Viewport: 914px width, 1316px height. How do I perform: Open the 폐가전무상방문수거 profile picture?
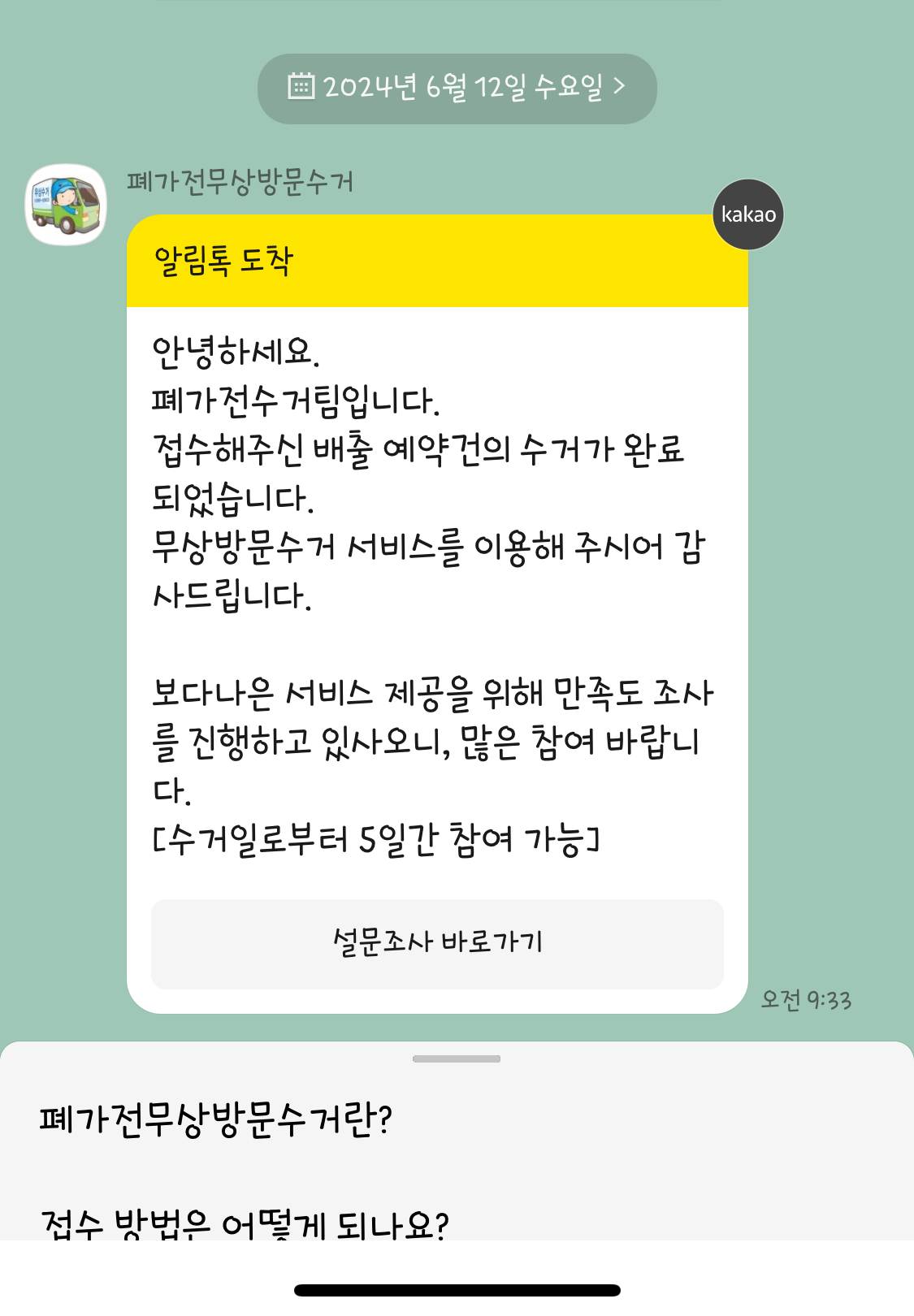click(66, 205)
